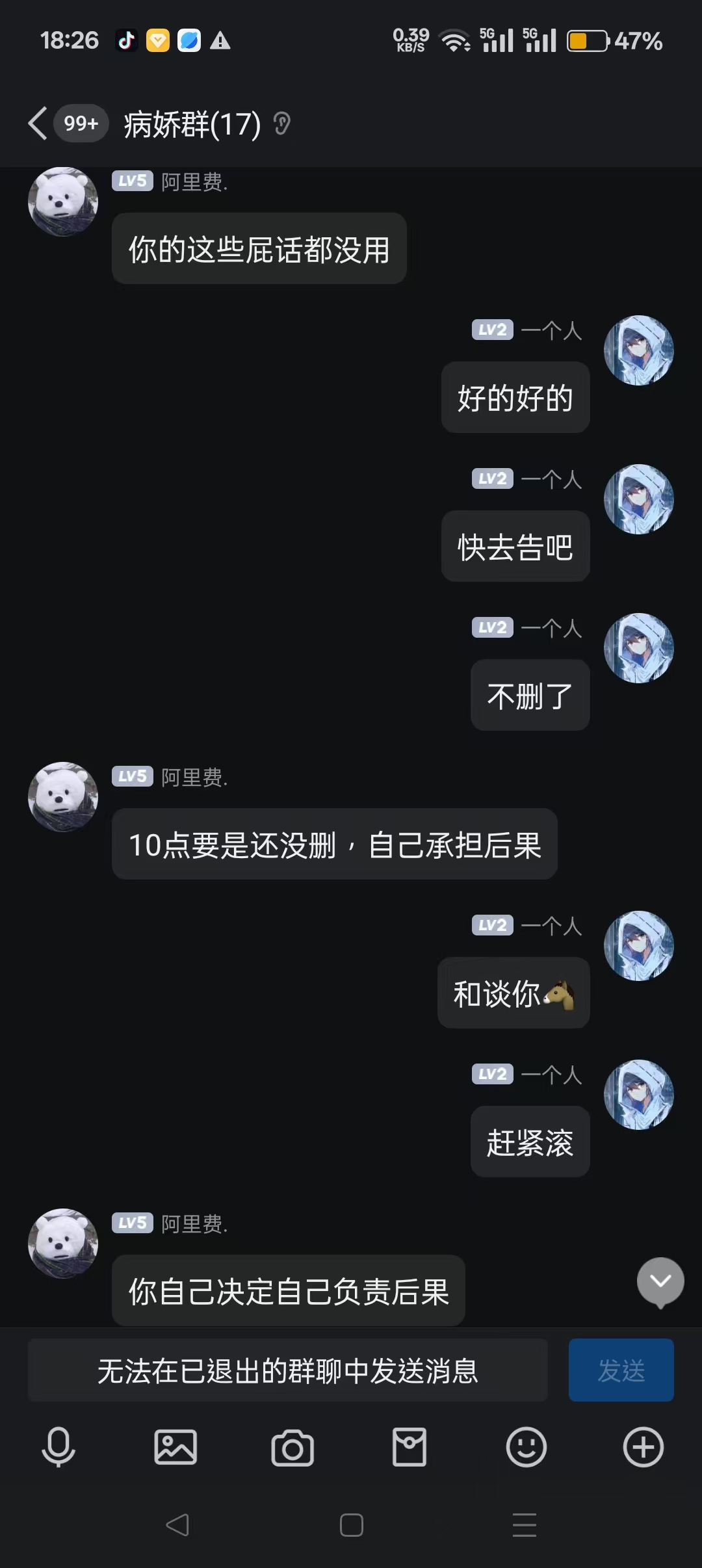Viewport: 702px width, 1568px height.
Task: Open the image gallery picker
Action: point(175,1447)
